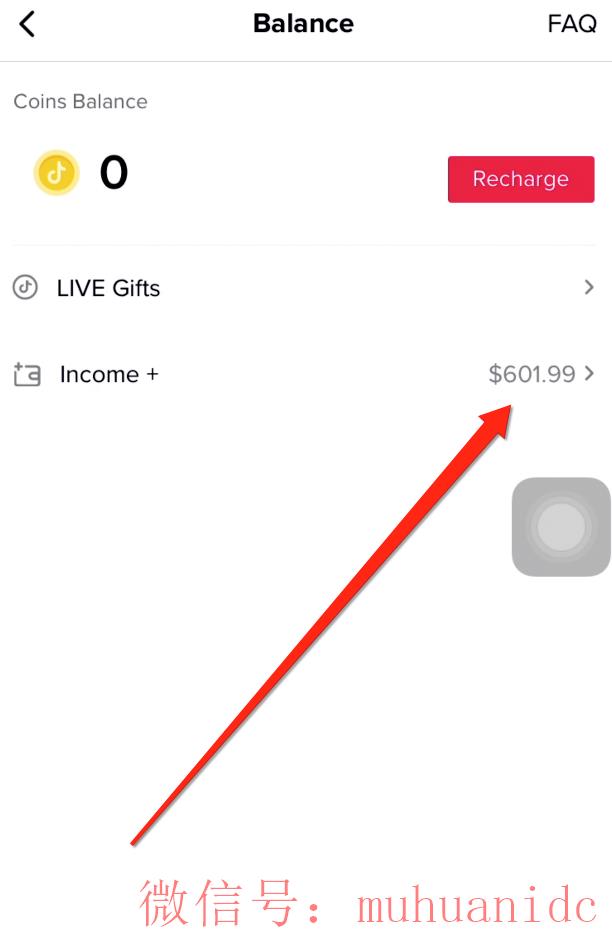Image resolution: width=612 pixels, height=943 pixels.
Task: Go back from the Balance page
Action: click(27, 24)
